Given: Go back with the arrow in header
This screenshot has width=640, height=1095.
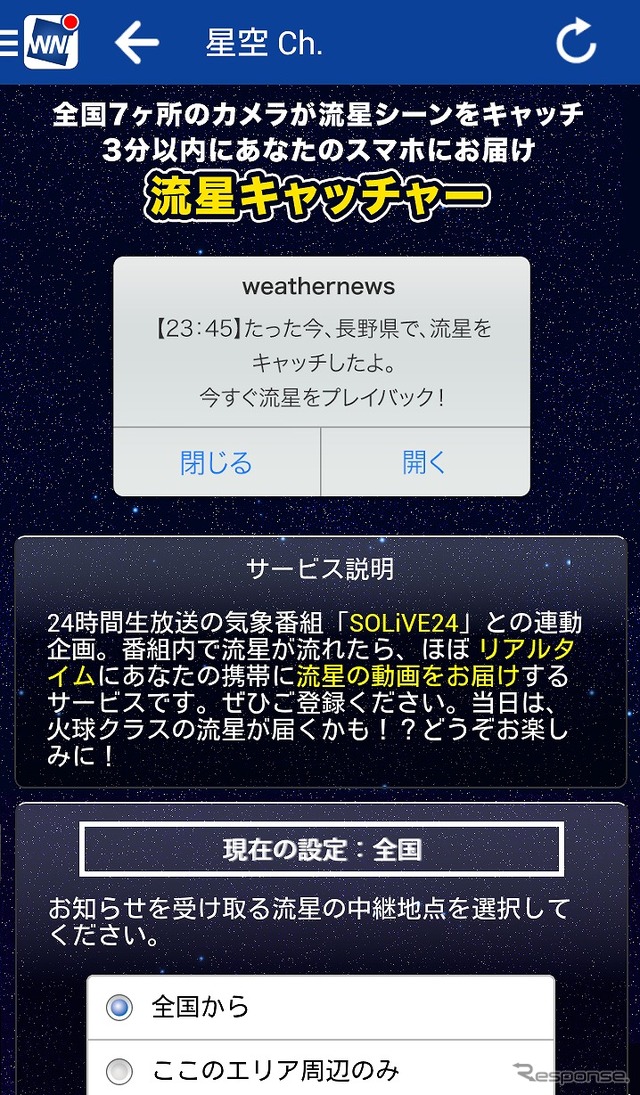Looking at the screenshot, I should tap(137, 42).
